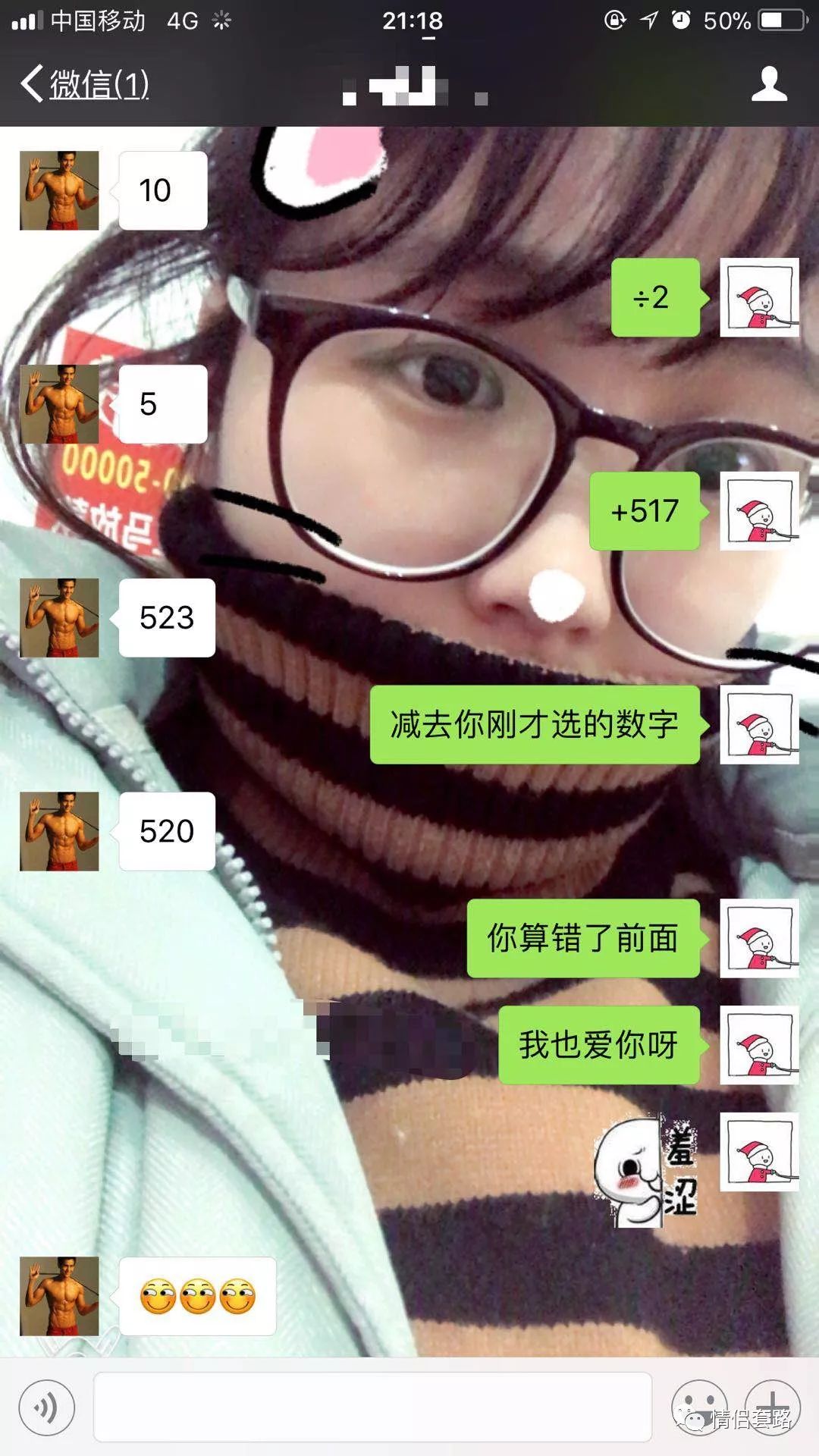Tap the message text input field

point(372,1407)
